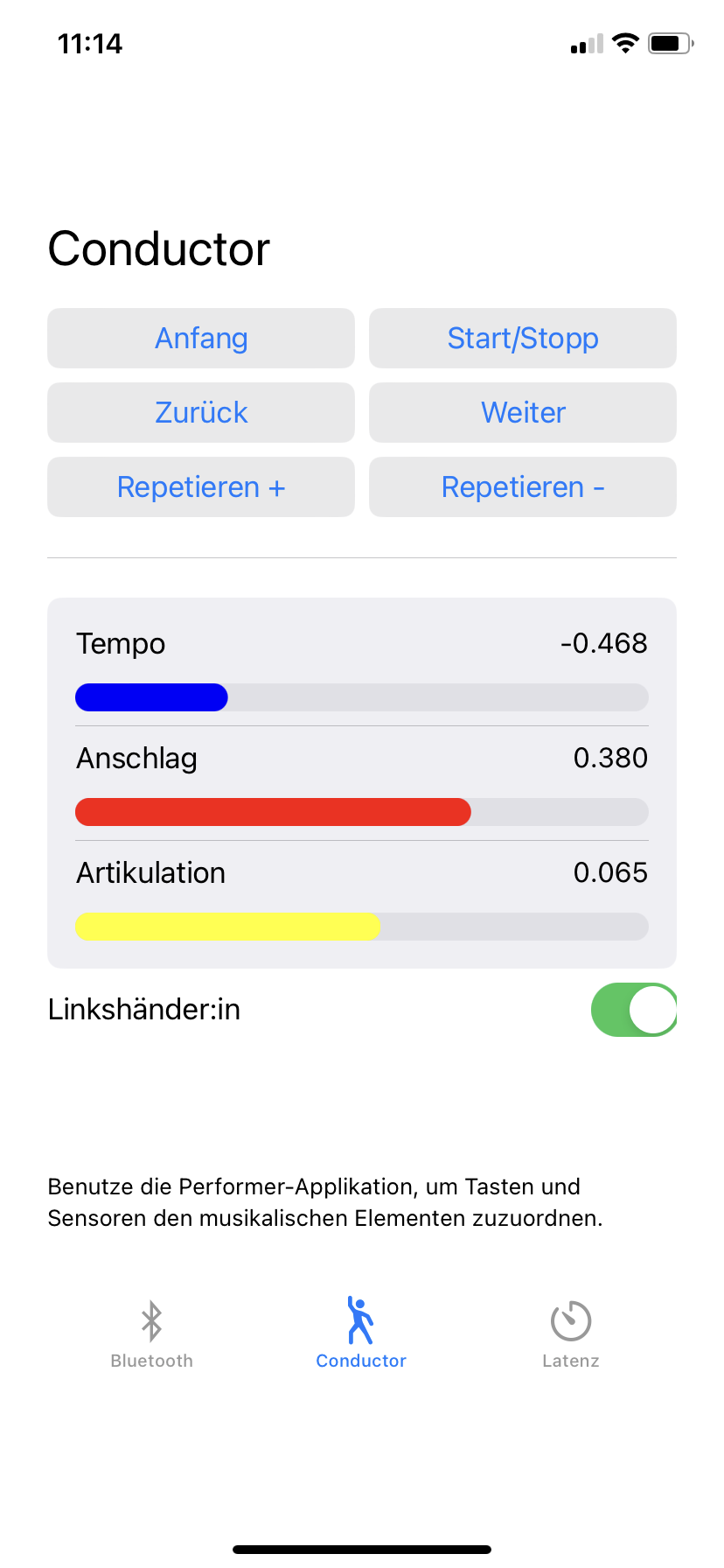Image resolution: width=724 pixels, height=1568 pixels.
Task: Advance with the Weiter button
Action: pos(523,412)
